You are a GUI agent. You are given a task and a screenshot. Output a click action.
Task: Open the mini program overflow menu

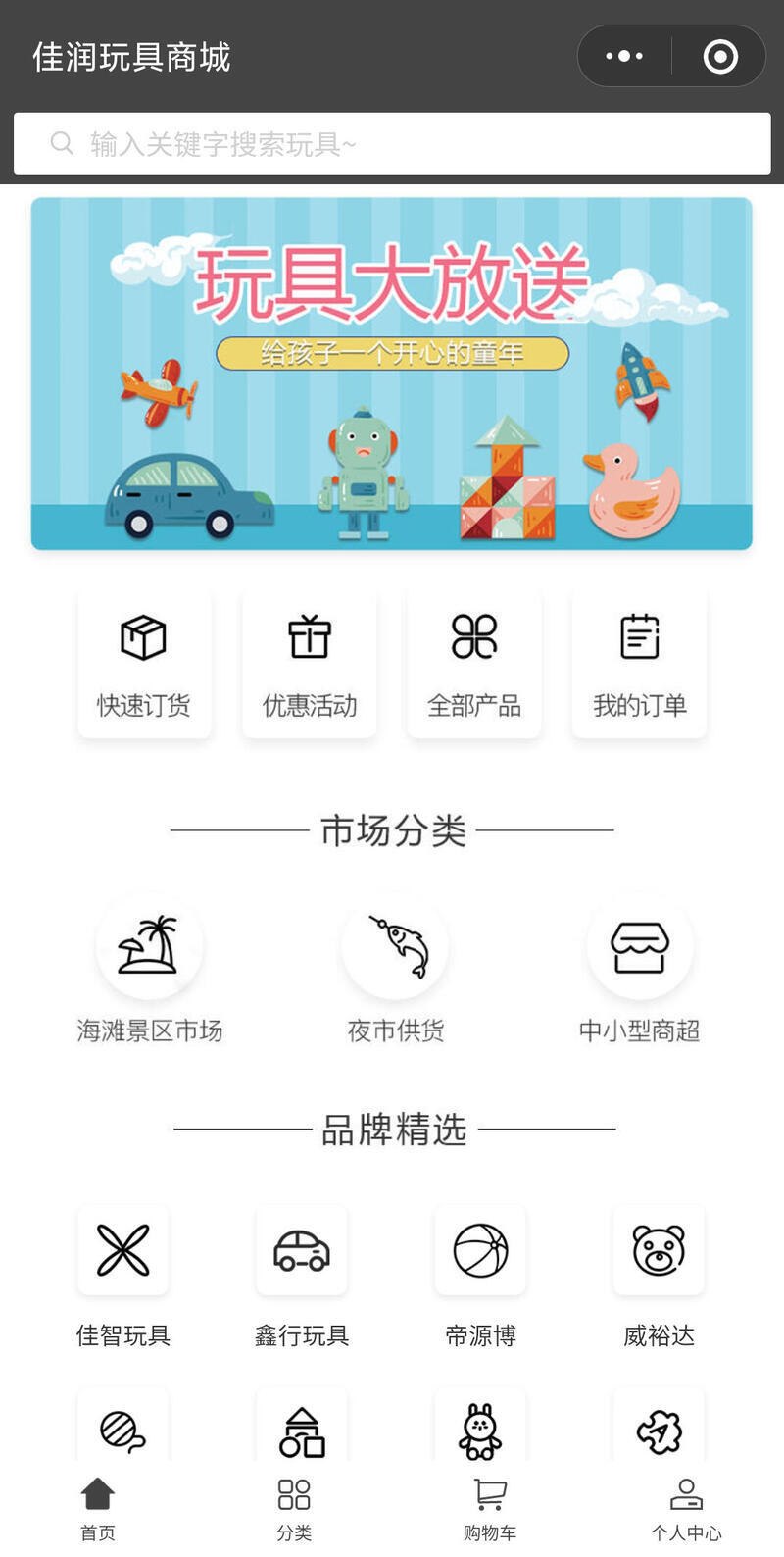pos(624,56)
